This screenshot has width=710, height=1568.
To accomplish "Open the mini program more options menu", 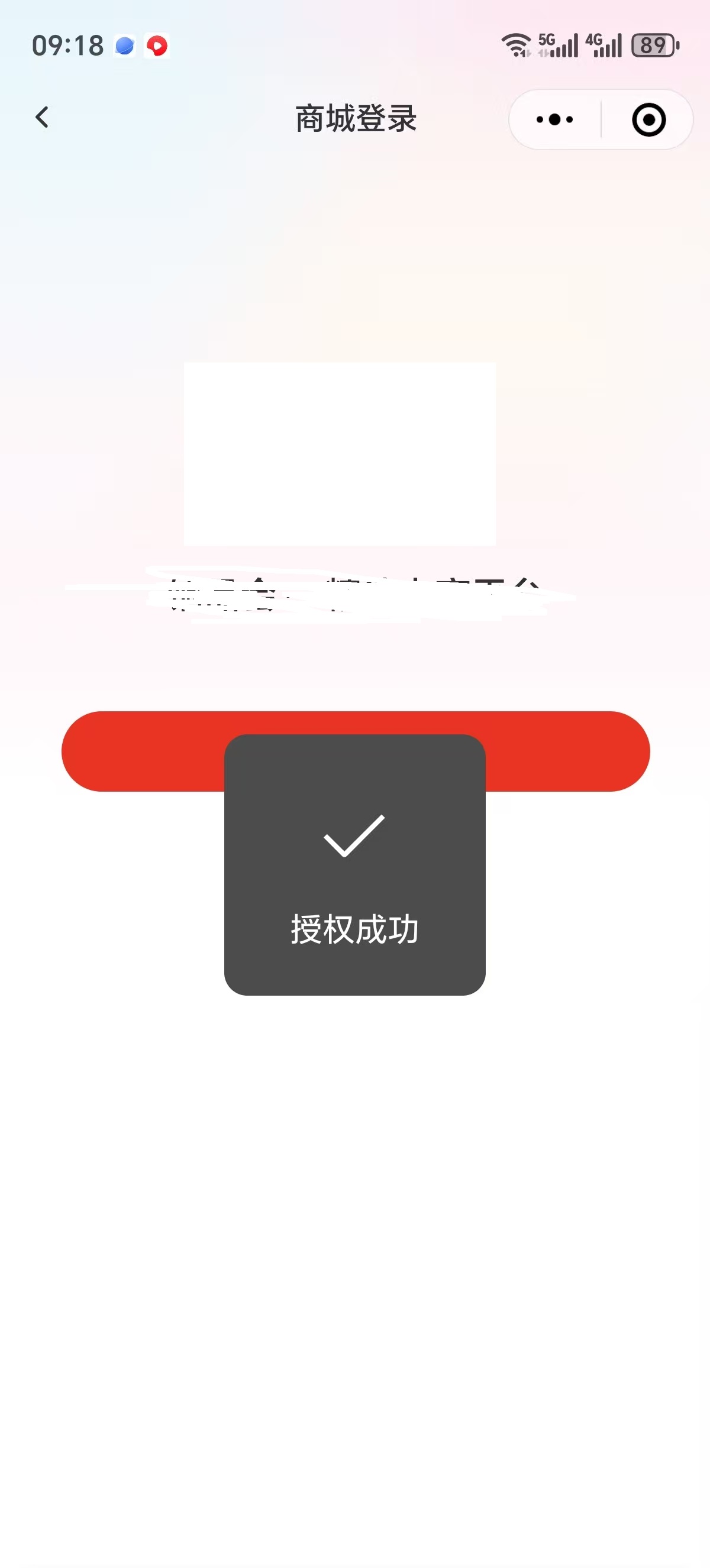I will [554, 119].
